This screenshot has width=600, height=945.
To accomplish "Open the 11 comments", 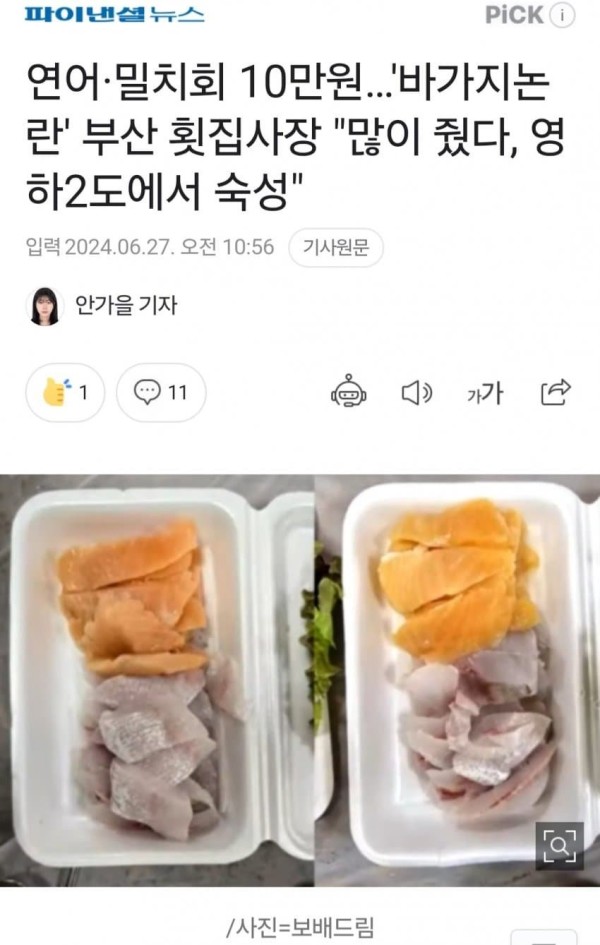I will (x=161, y=392).
